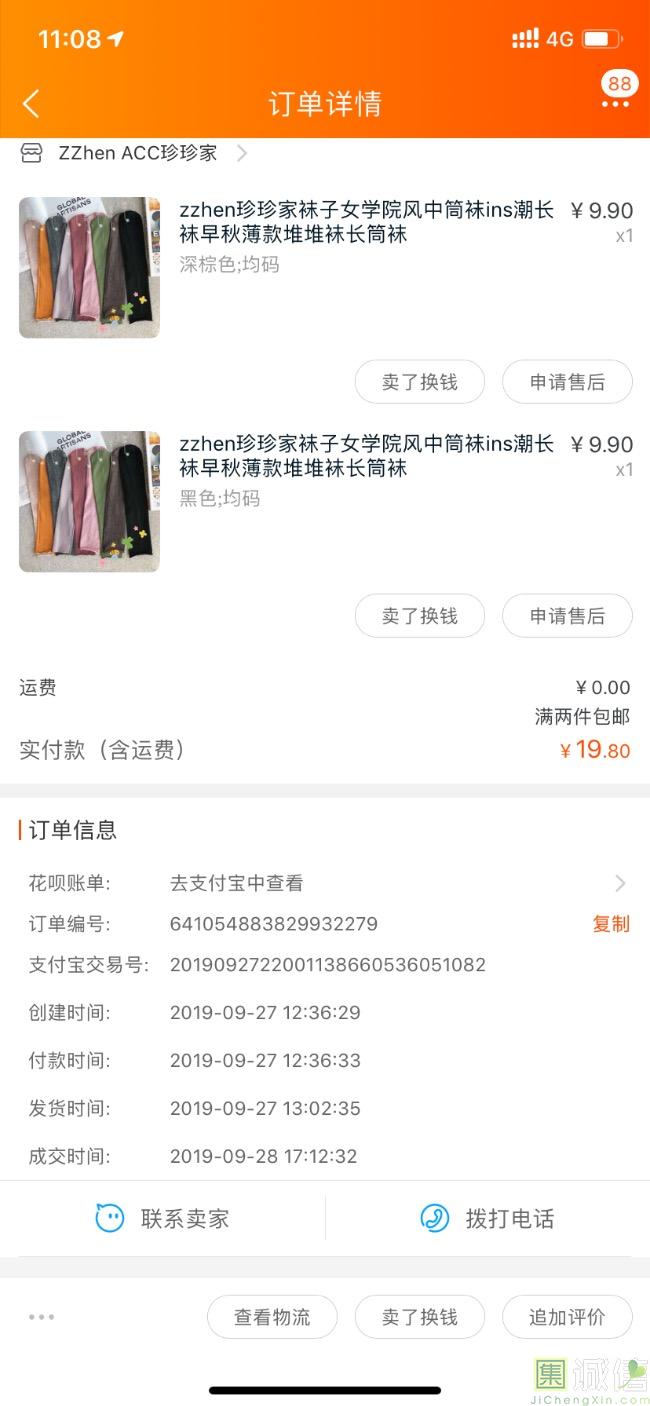Add a follow-up review via 追加评价
This screenshot has height=1406, width=650.
567,1317
